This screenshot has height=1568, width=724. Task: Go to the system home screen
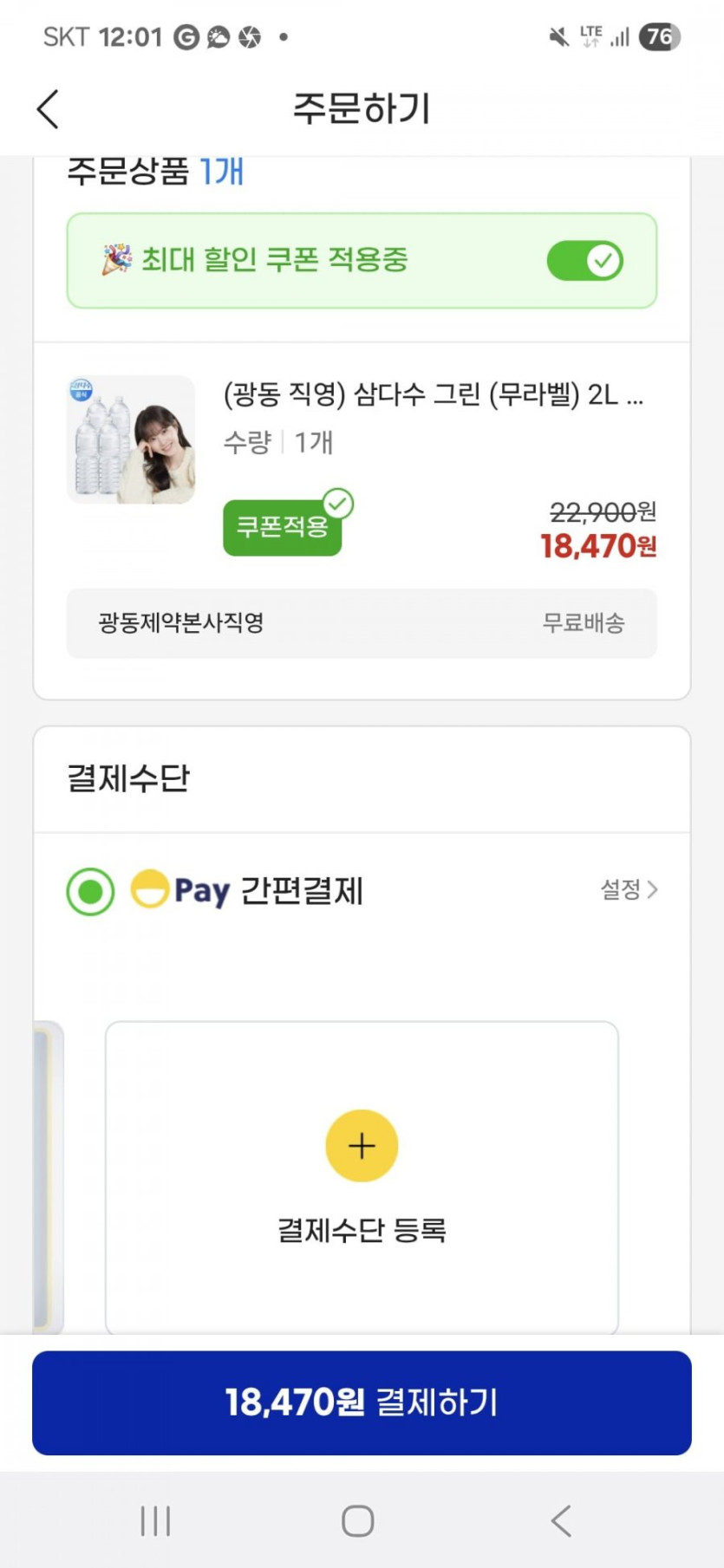(358, 1520)
